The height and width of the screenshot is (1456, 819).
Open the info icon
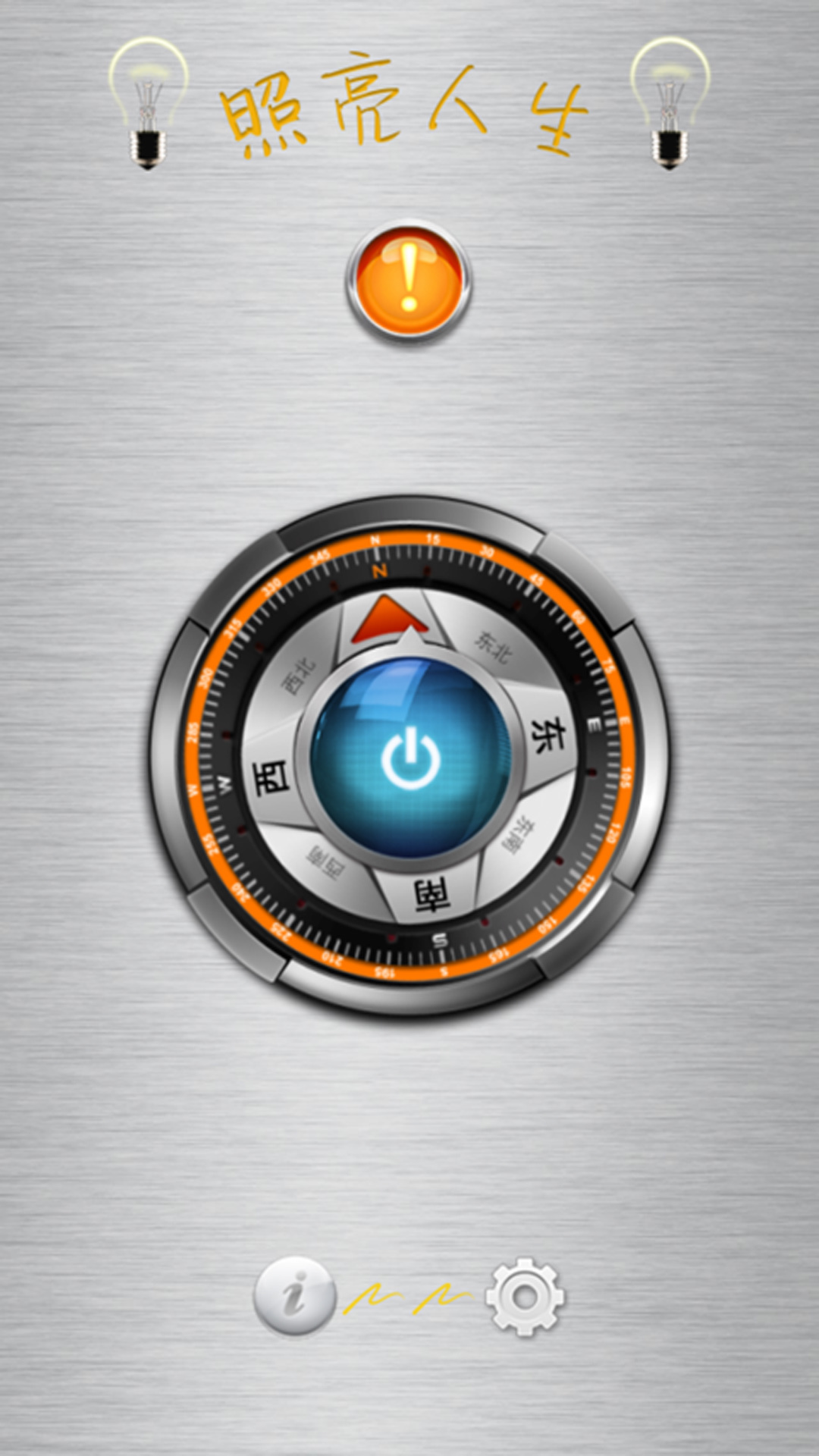(x=294, y=1295)
